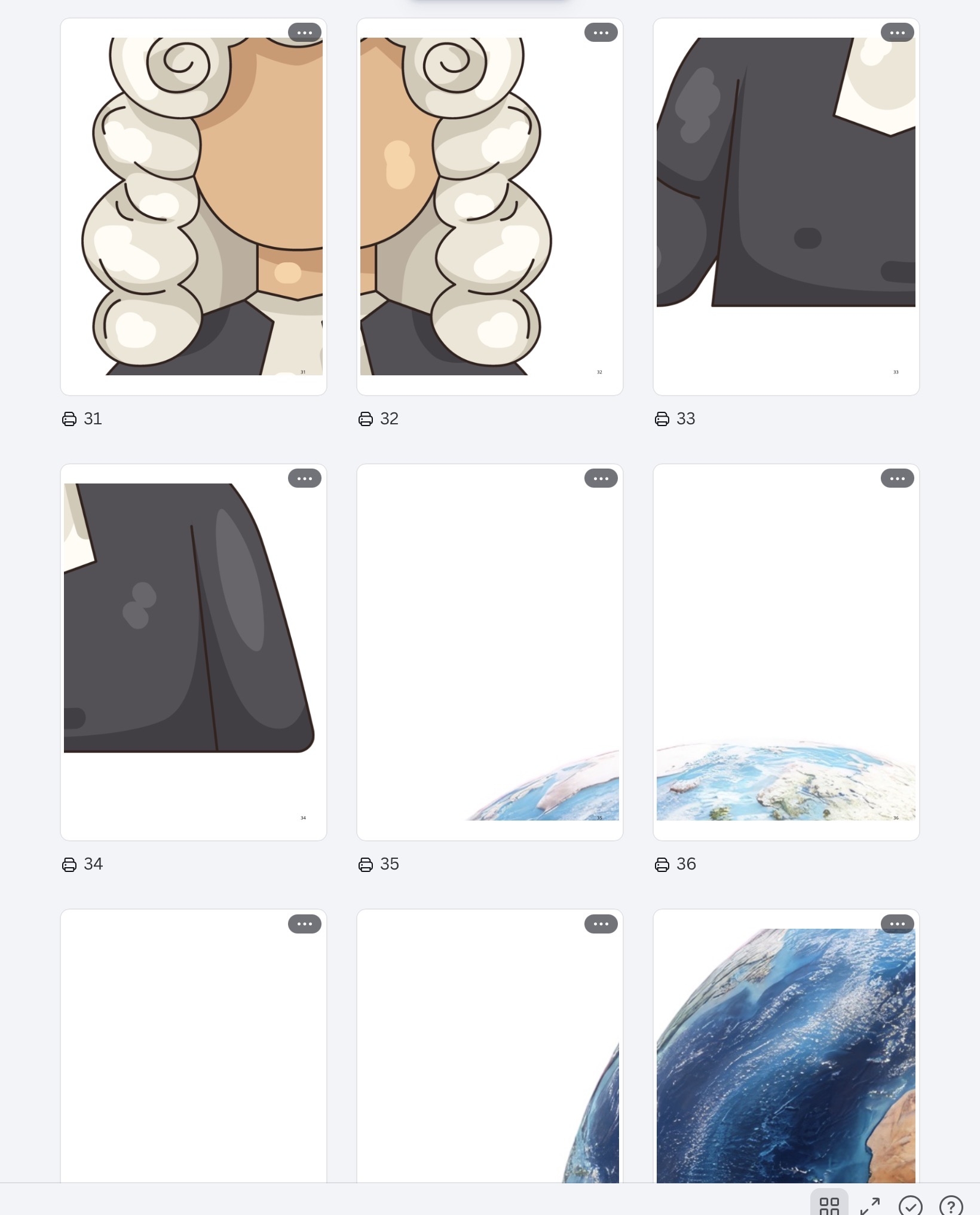This screenshot has height=1215, width=980.
Task: Open the options menu for page 33
Action: coord(897,32)
